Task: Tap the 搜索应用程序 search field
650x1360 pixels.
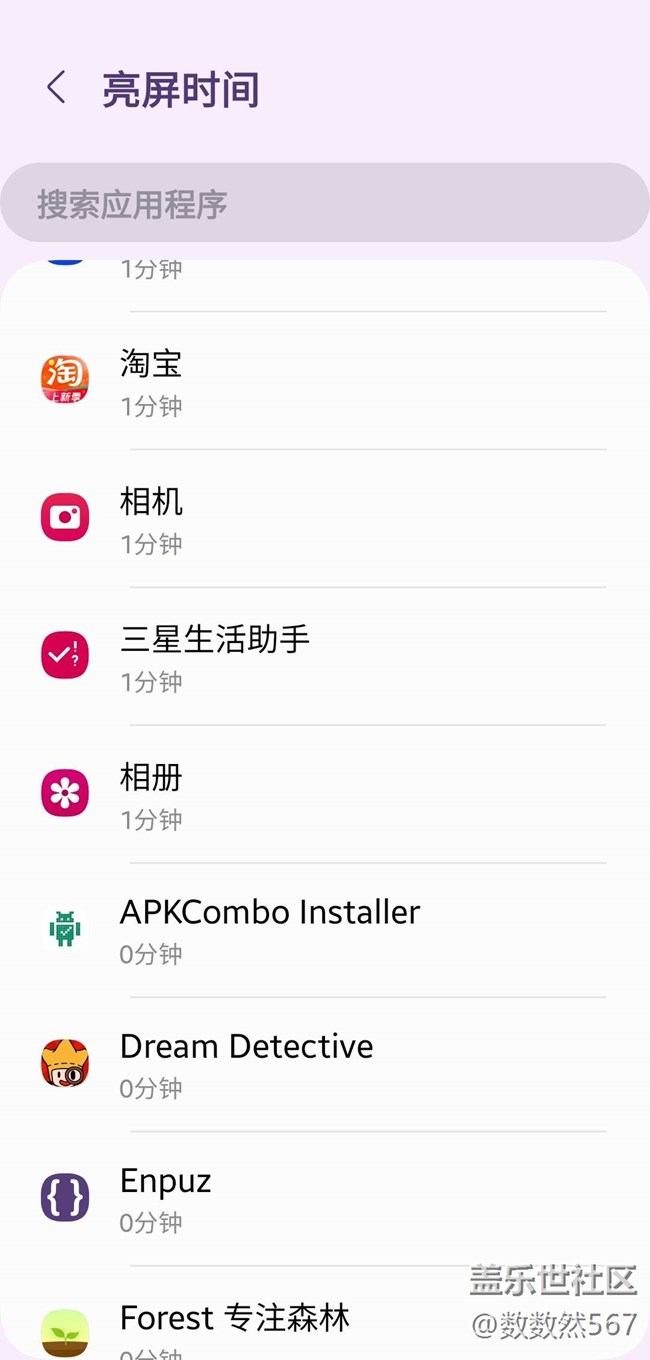Action: click(x=325, y=203)
